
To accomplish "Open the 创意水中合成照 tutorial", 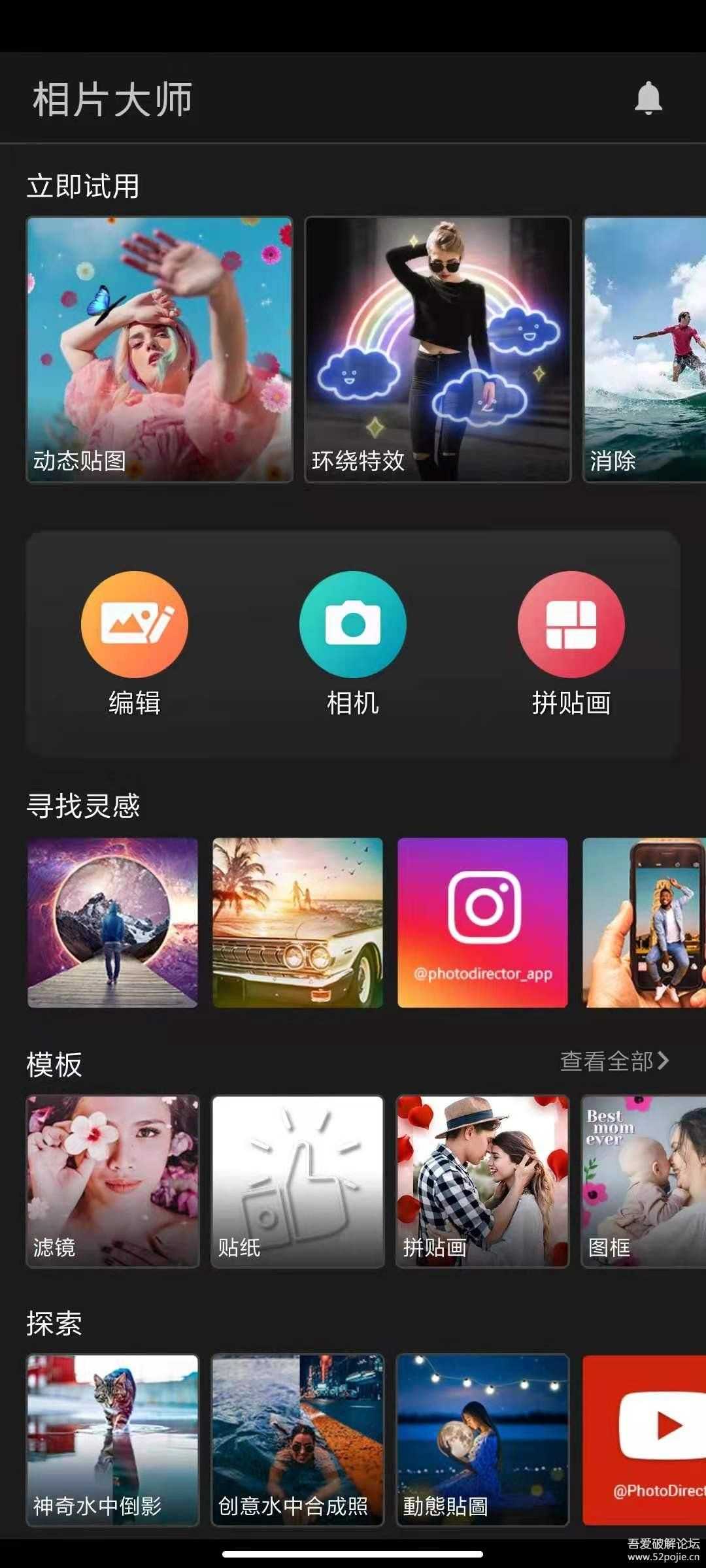I will pyautogui.click(x=297, y=1440).
